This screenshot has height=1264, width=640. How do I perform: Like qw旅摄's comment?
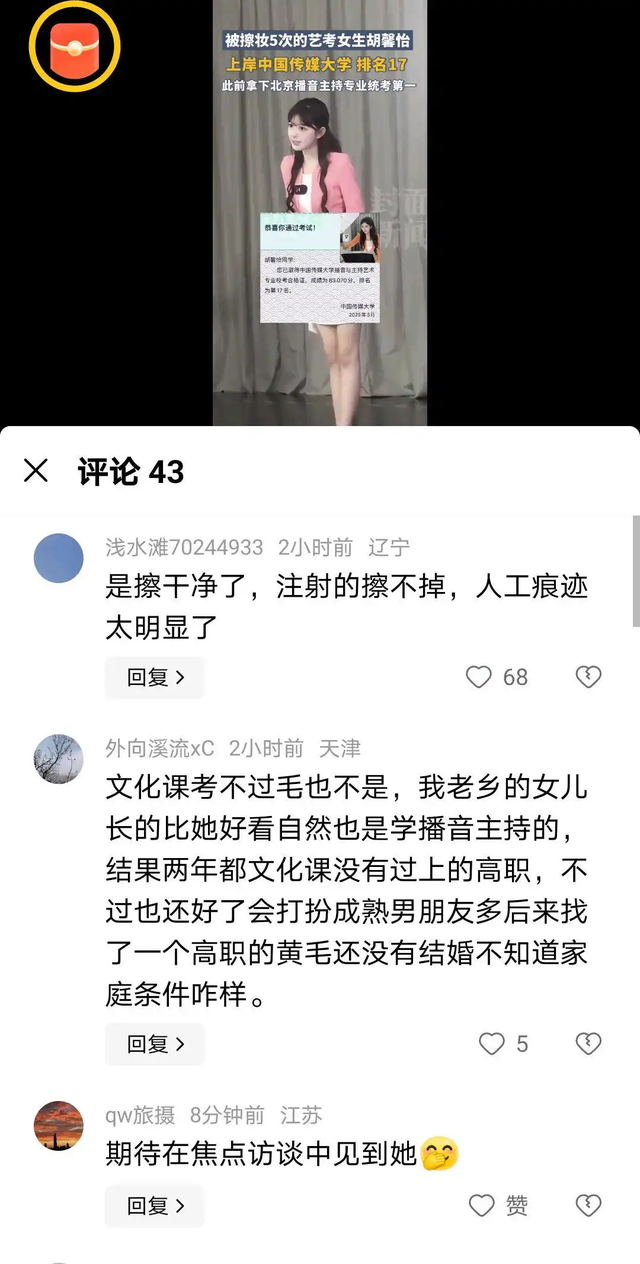pos(498,1206)
